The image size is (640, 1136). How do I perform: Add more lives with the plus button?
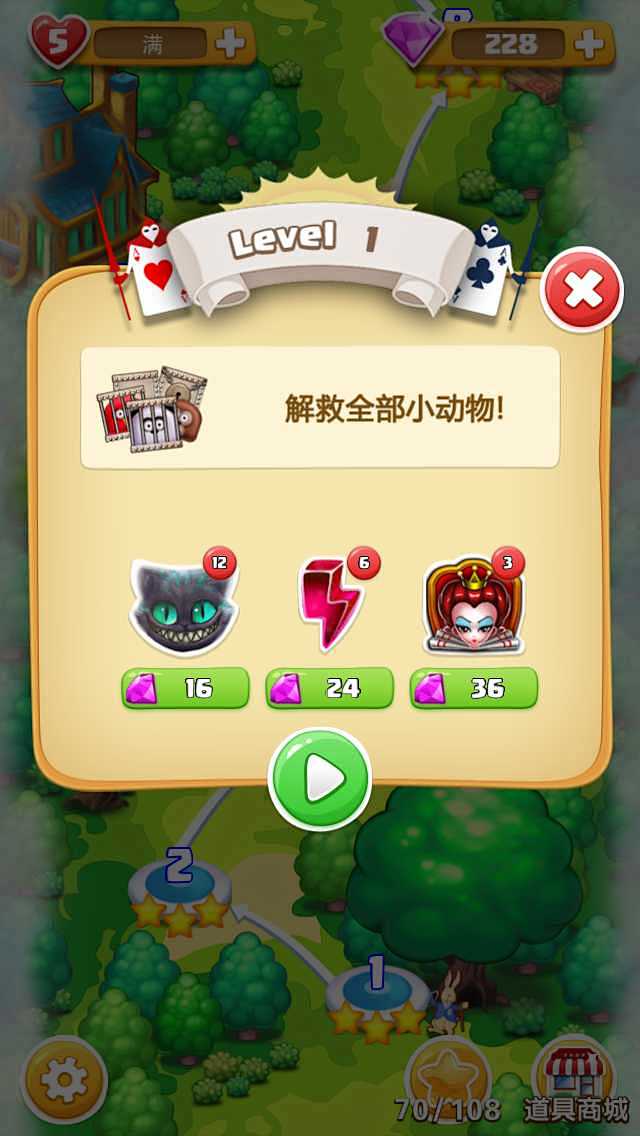pyautogui.click(x=231, y=44)
